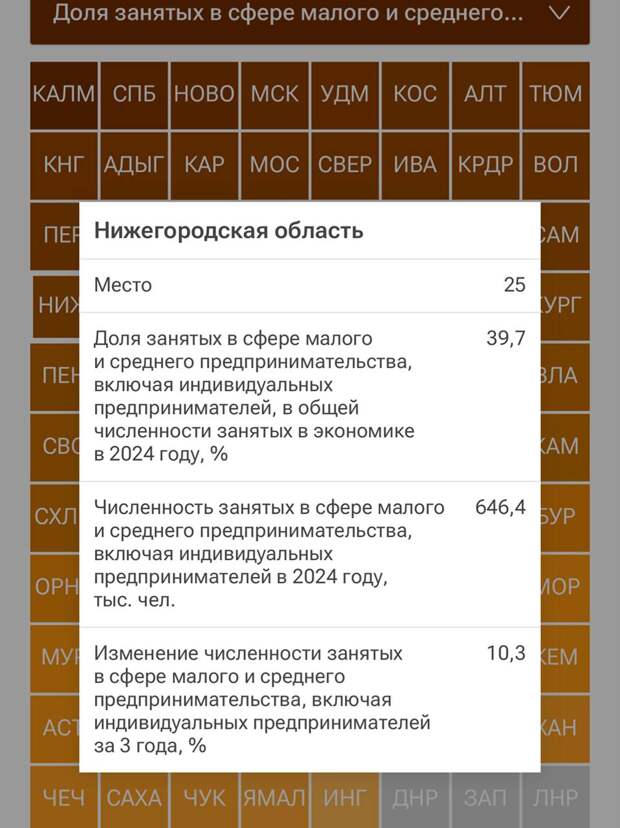The image size is (620, 828).
Task: Expand the indicator dropdown at the top
Action: tap(310, 14)
